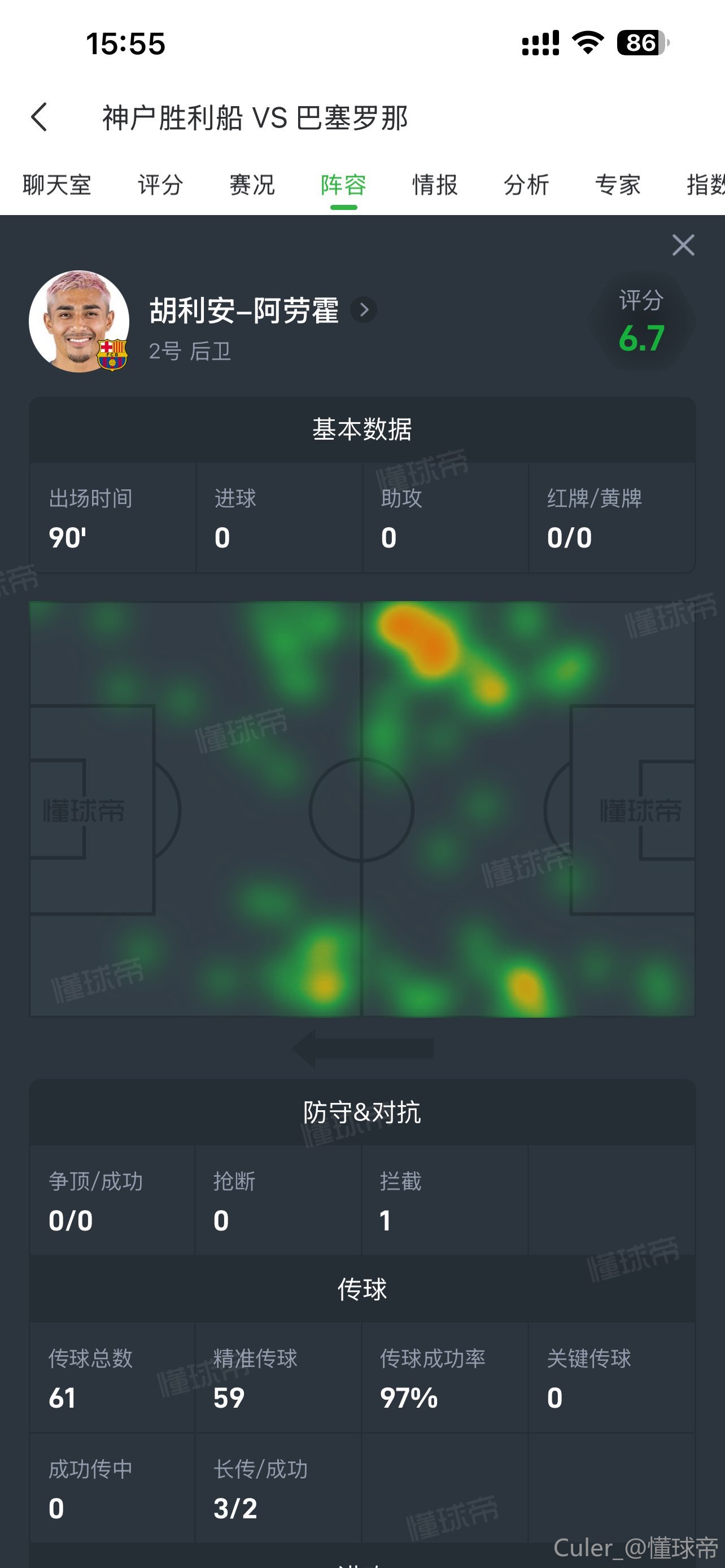Open the 分析 tab
Image resolution: width=725 pixels, height=1568 pixels.
tap(527, 185)
